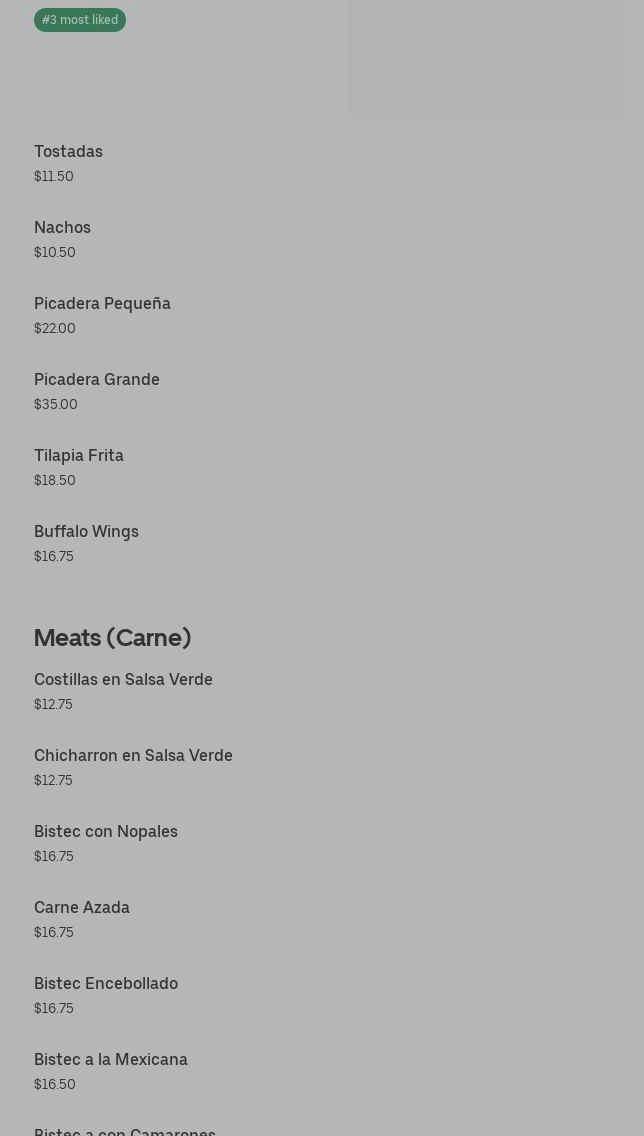The width and height of the screenshot is (644, 1136).
Task: View Chicharron en Salsa Verde
Action: tap(133, 756)
